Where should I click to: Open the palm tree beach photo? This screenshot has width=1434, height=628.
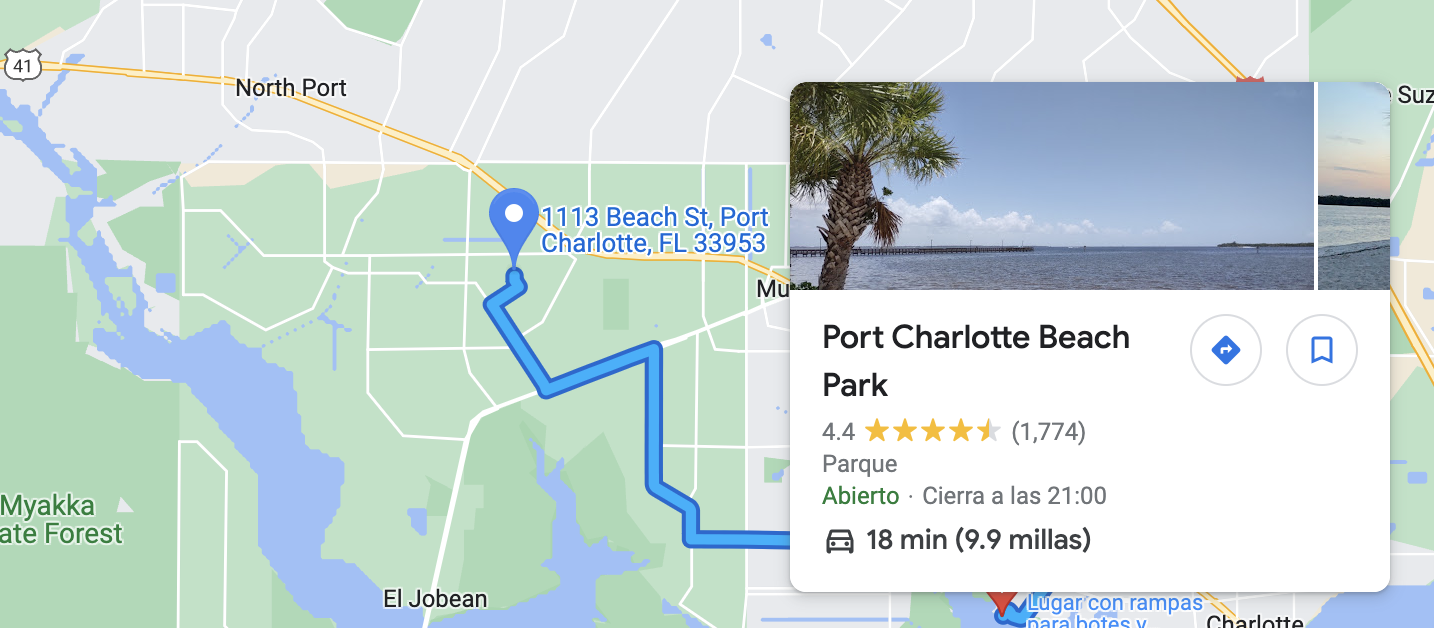[1051, 187]
